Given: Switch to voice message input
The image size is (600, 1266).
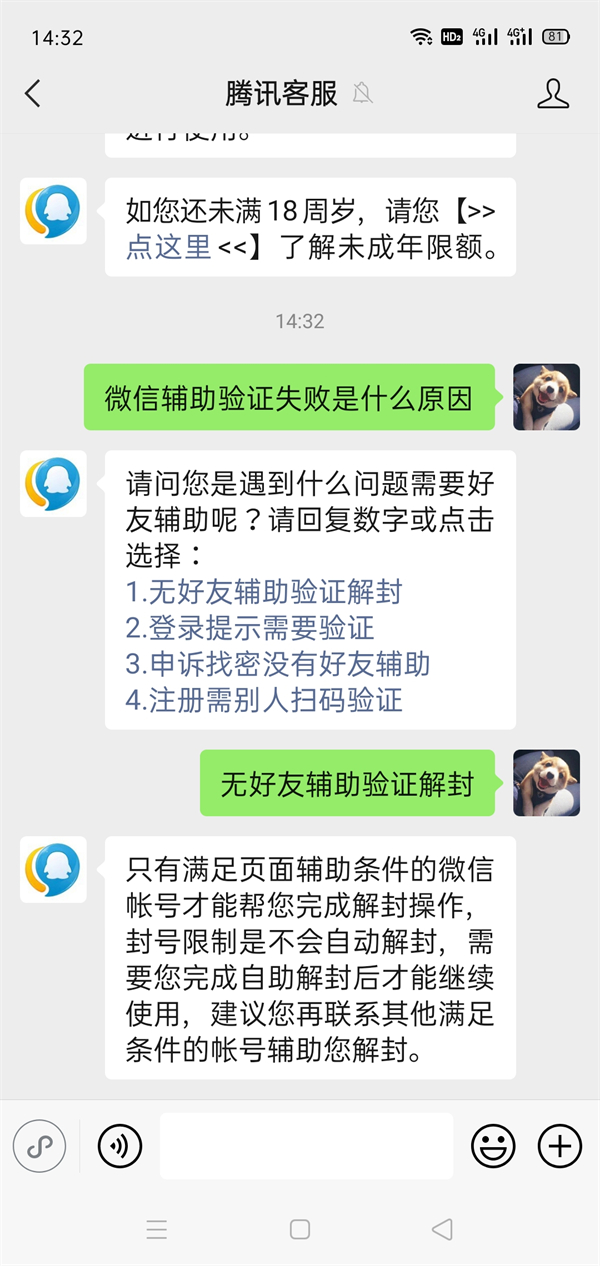Looking at the screenshot, I should pyautogui.click(x=120, y=1145).
